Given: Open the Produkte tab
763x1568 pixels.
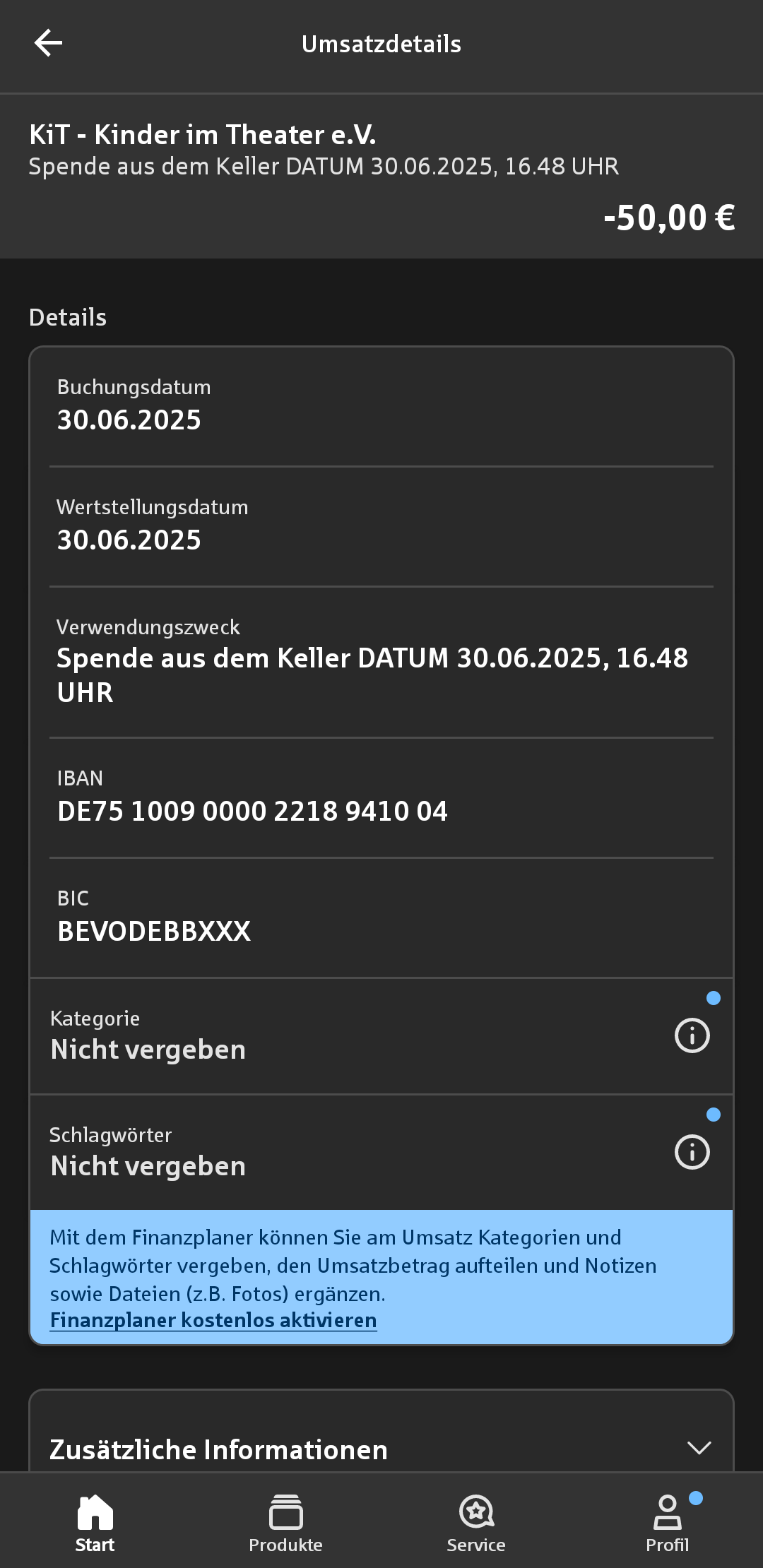Looking at the screenshot, I should (x=285, y=1524).
